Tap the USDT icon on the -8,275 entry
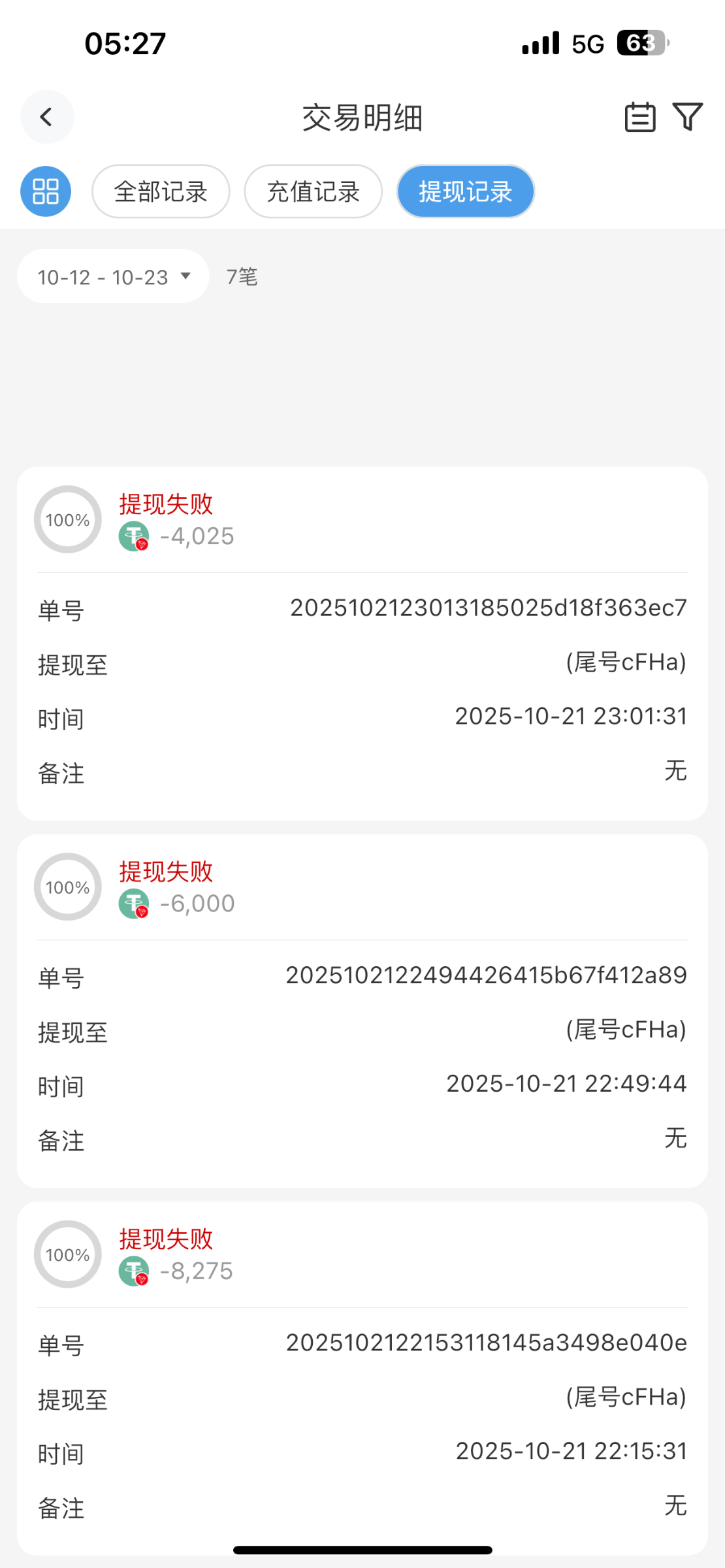 135,1271
